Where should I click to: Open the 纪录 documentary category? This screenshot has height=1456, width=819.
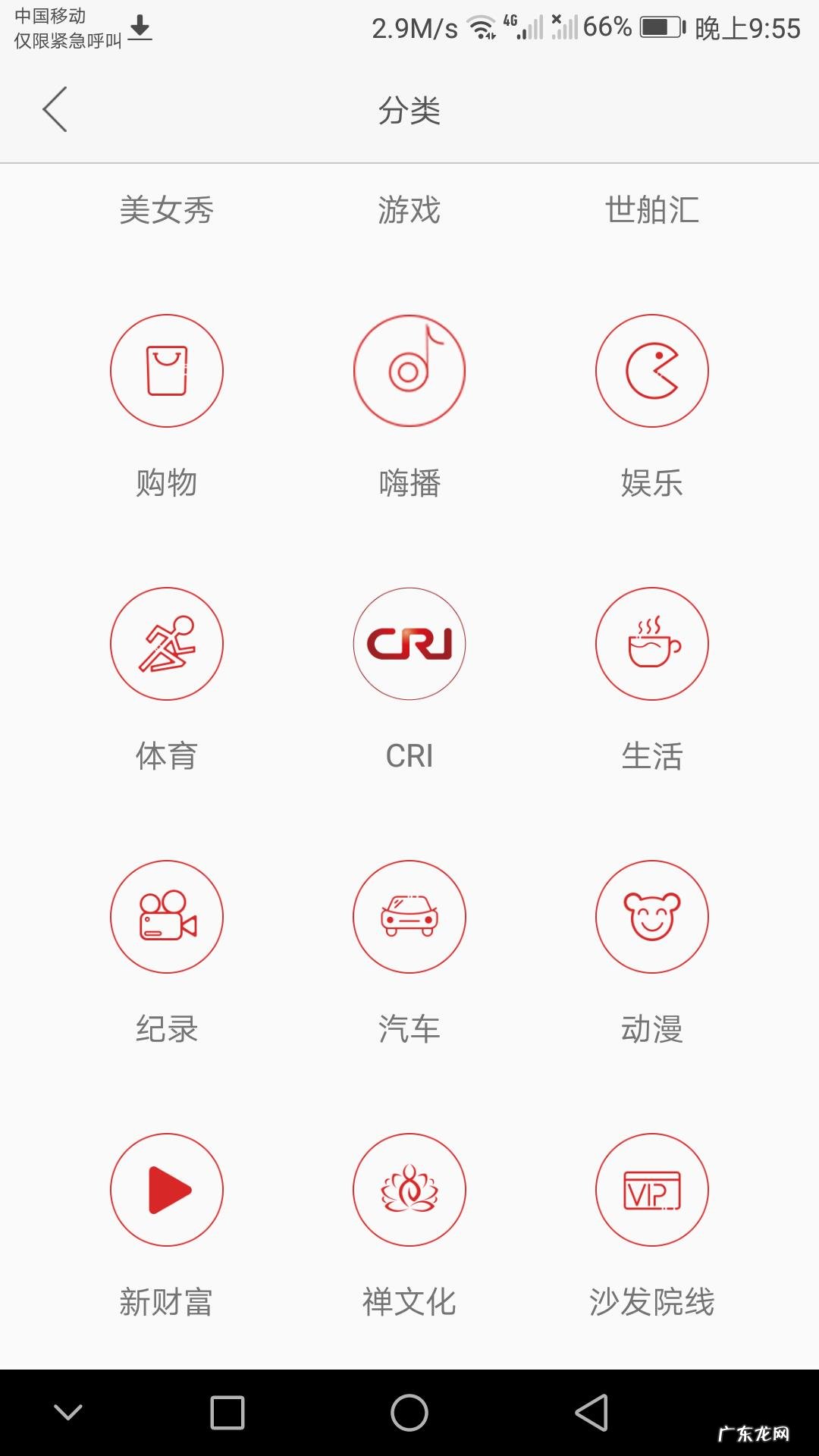[x=167, y=917]
